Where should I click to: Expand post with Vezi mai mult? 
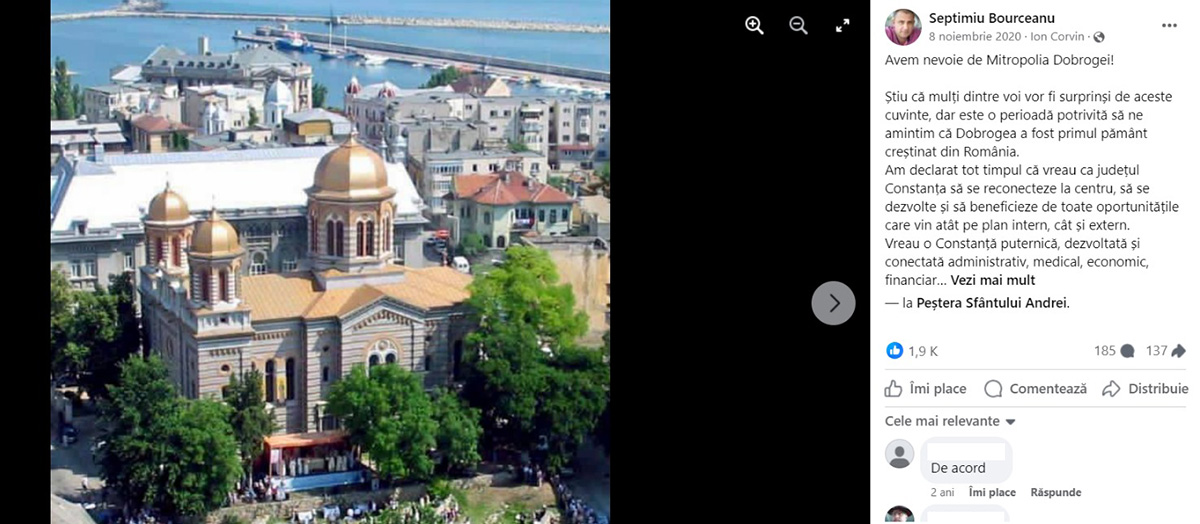992,280
